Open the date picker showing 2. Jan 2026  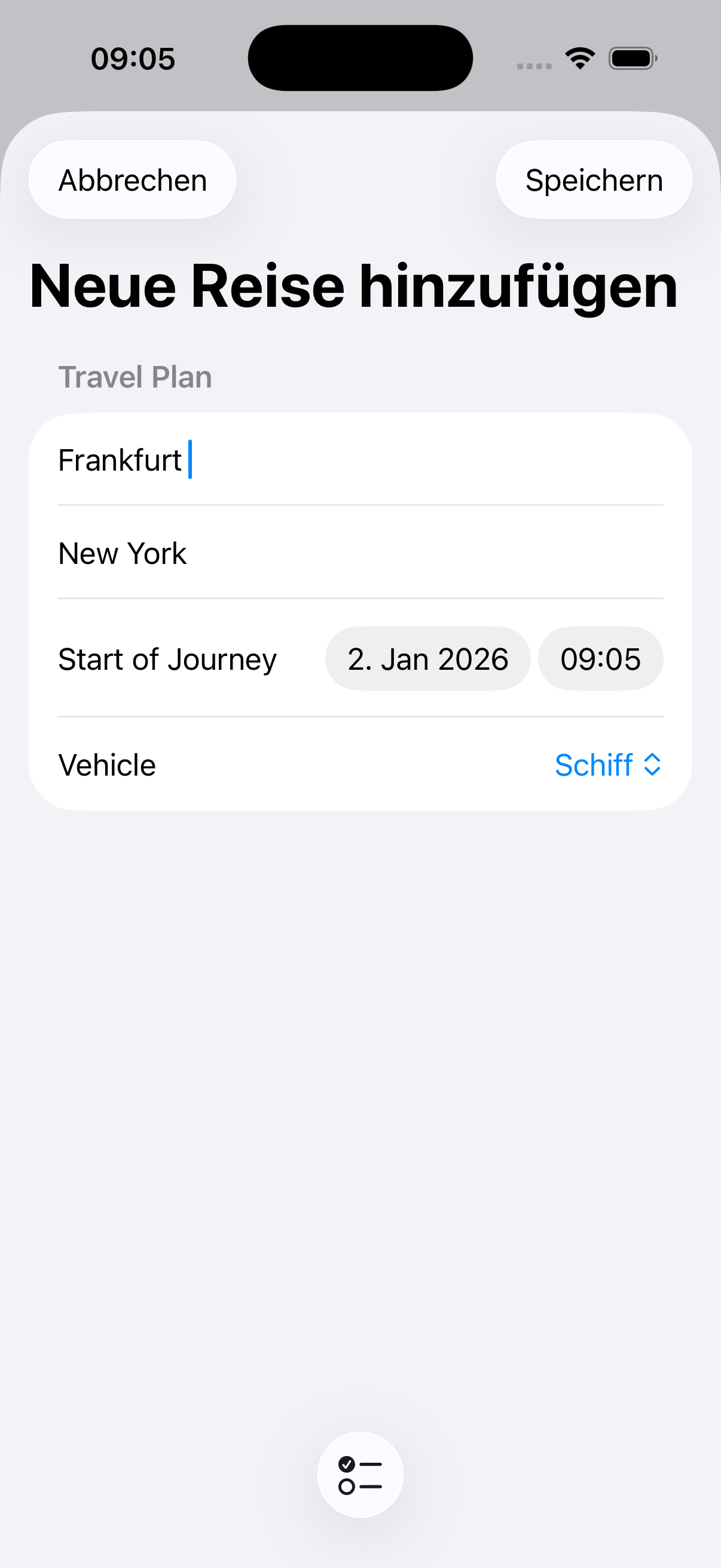(427, 659)
